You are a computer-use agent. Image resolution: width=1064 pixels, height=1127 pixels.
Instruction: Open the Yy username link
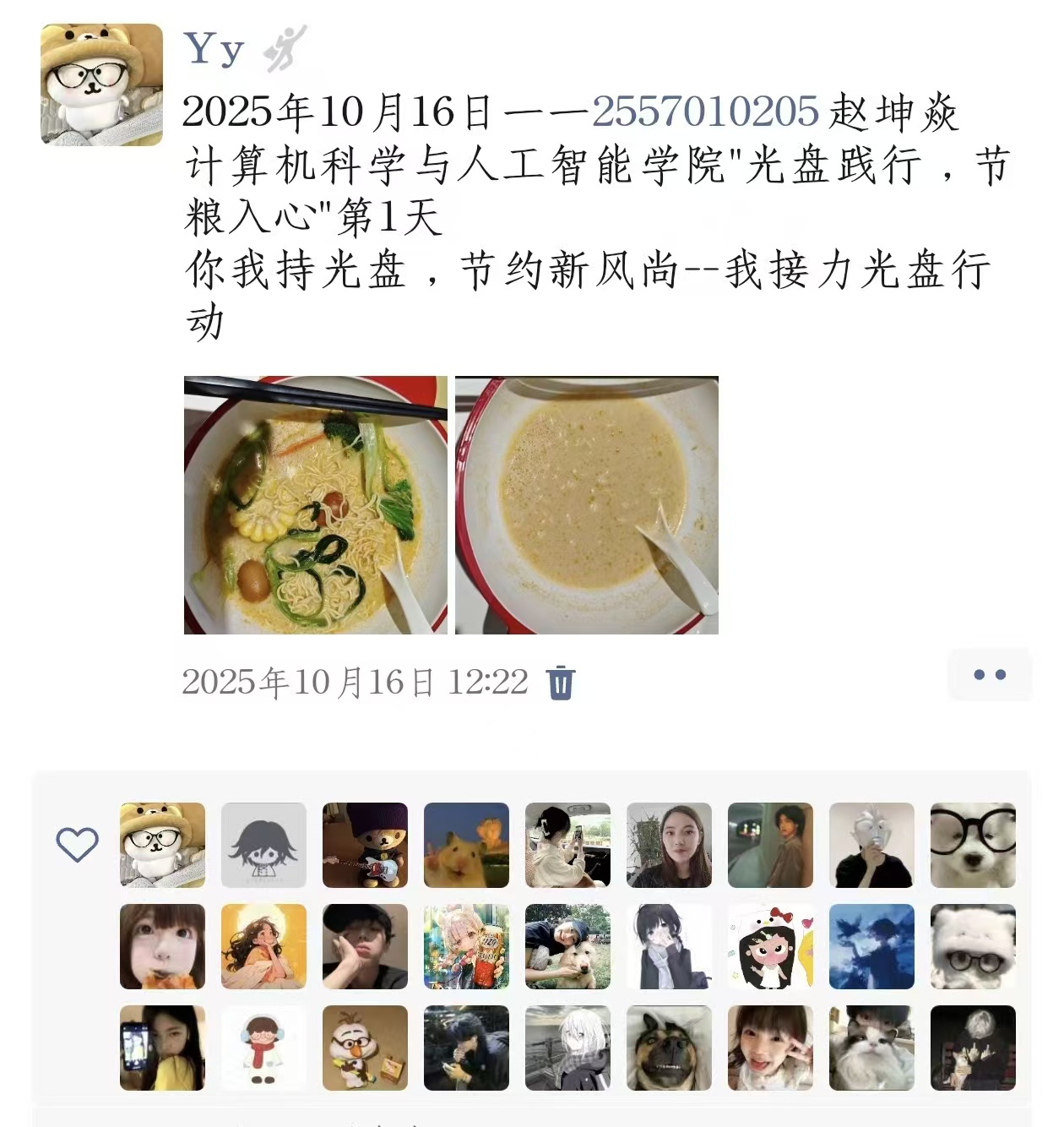pyautogui.click(x=214, y=49)
